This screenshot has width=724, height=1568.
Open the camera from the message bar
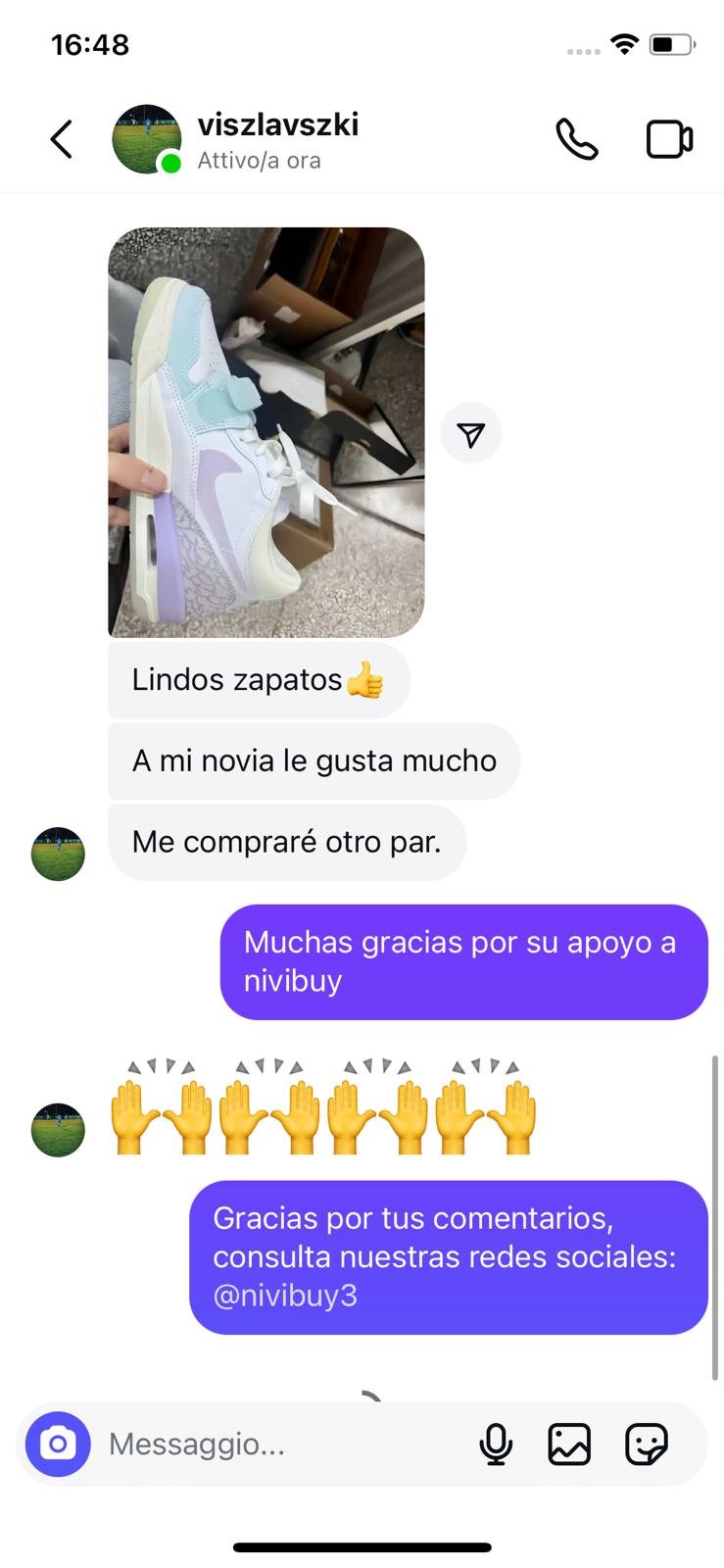[x=58, y=1444]
